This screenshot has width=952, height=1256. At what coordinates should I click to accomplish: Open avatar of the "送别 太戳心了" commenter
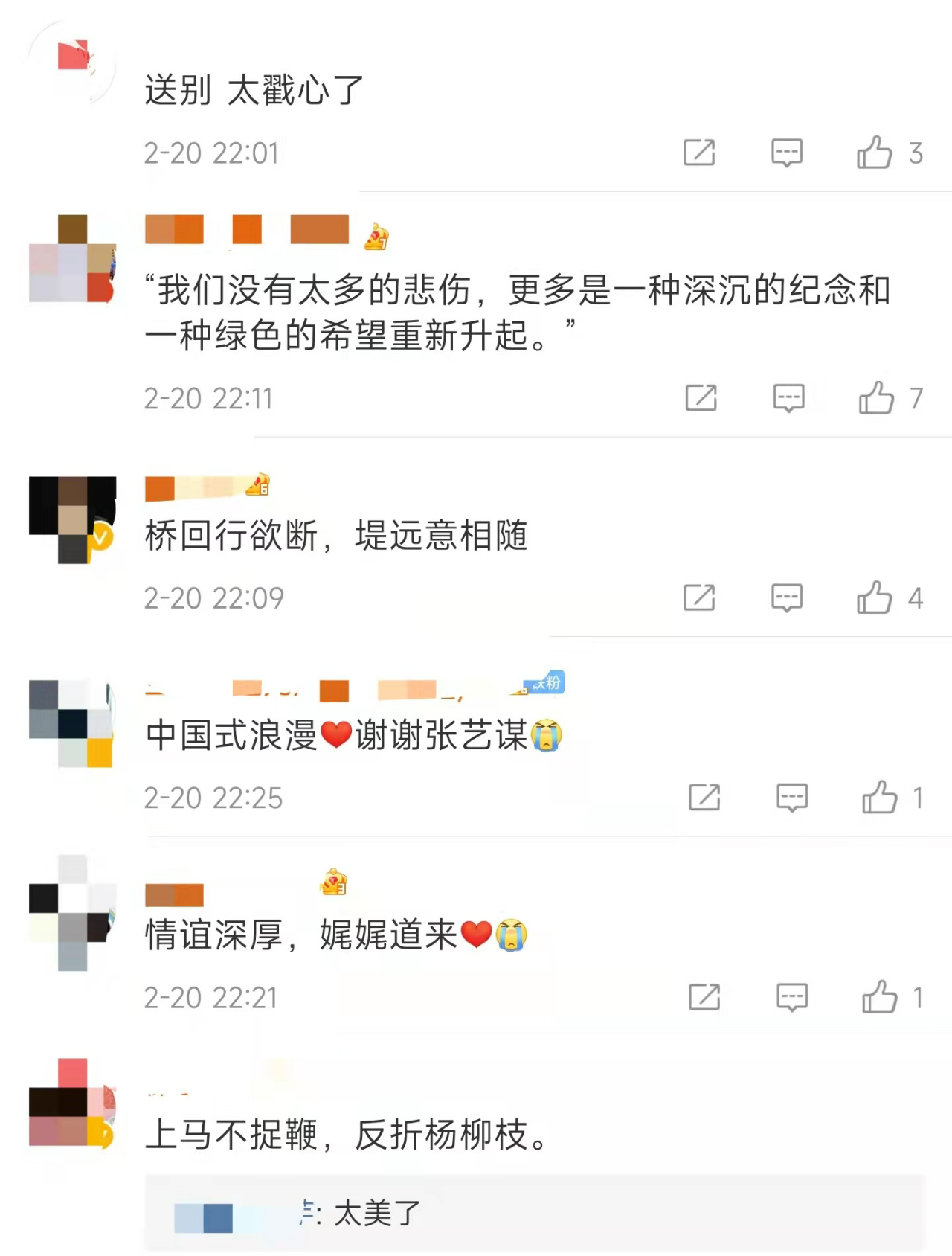[x=72, y=63]
